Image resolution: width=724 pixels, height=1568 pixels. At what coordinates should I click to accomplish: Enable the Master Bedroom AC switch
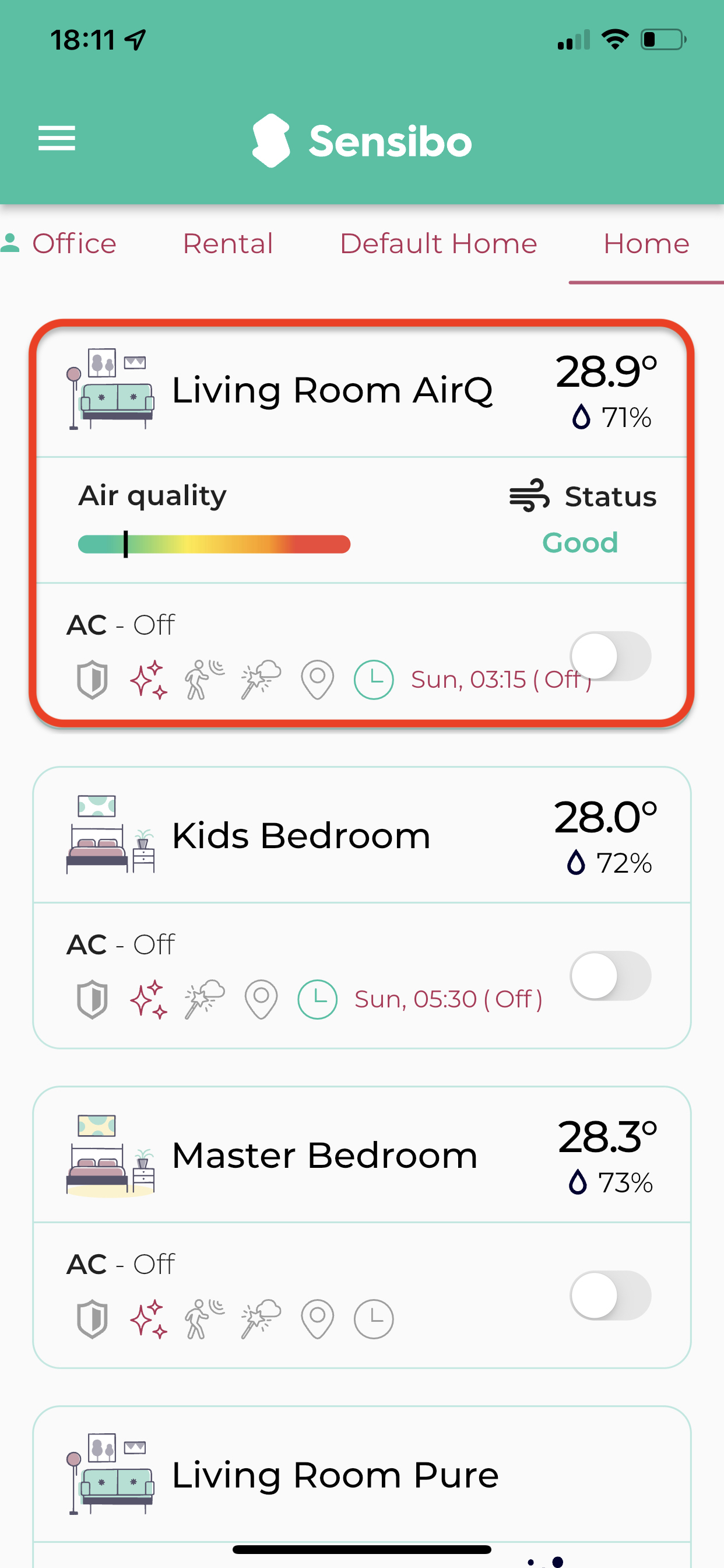[610, 1296]
